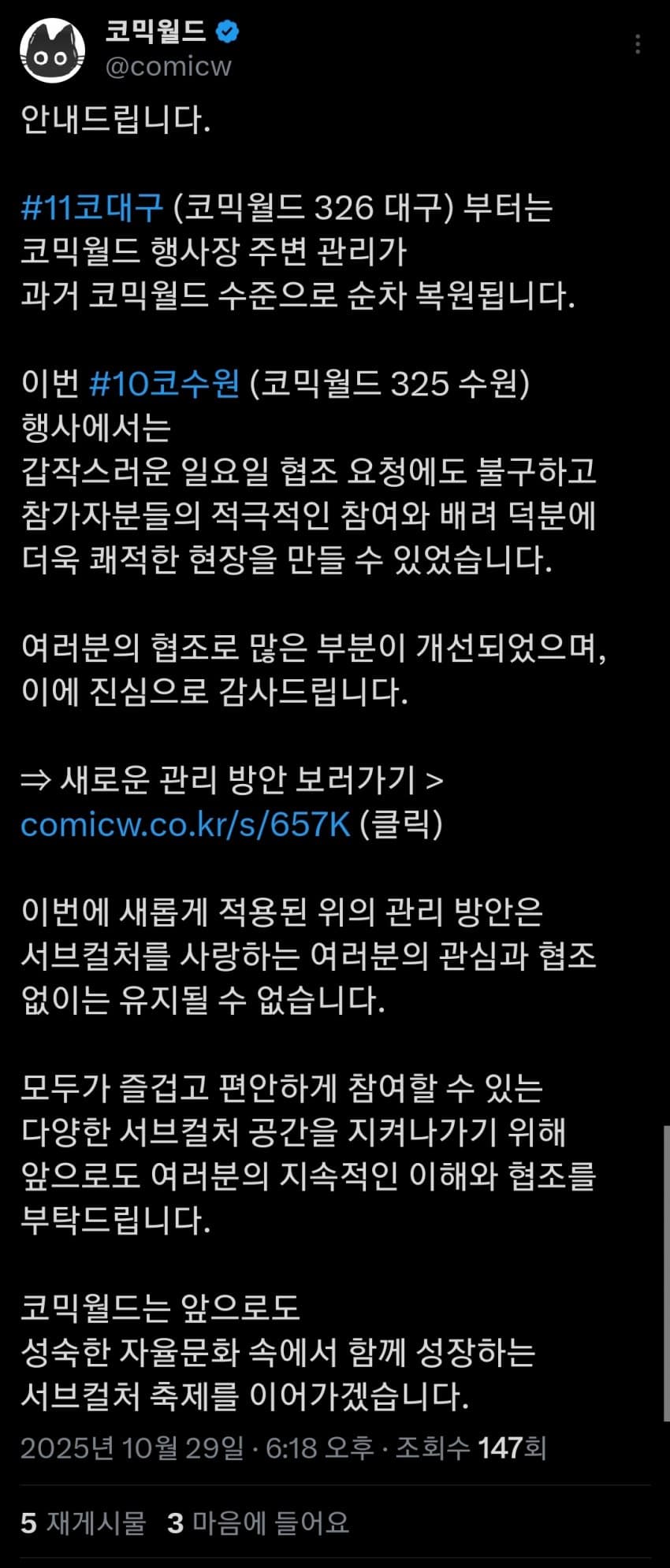
Task: Open the 코믹월드 profile avatar
Action: pos(52,50)
